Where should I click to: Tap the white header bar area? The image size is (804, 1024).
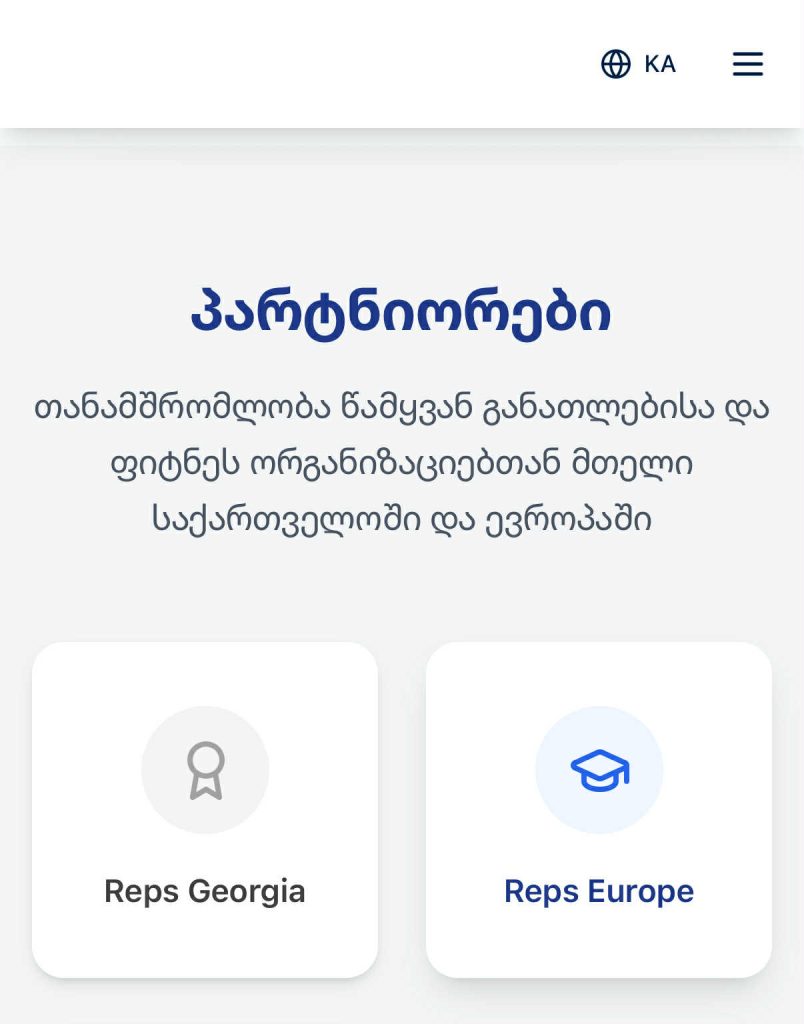300,64
